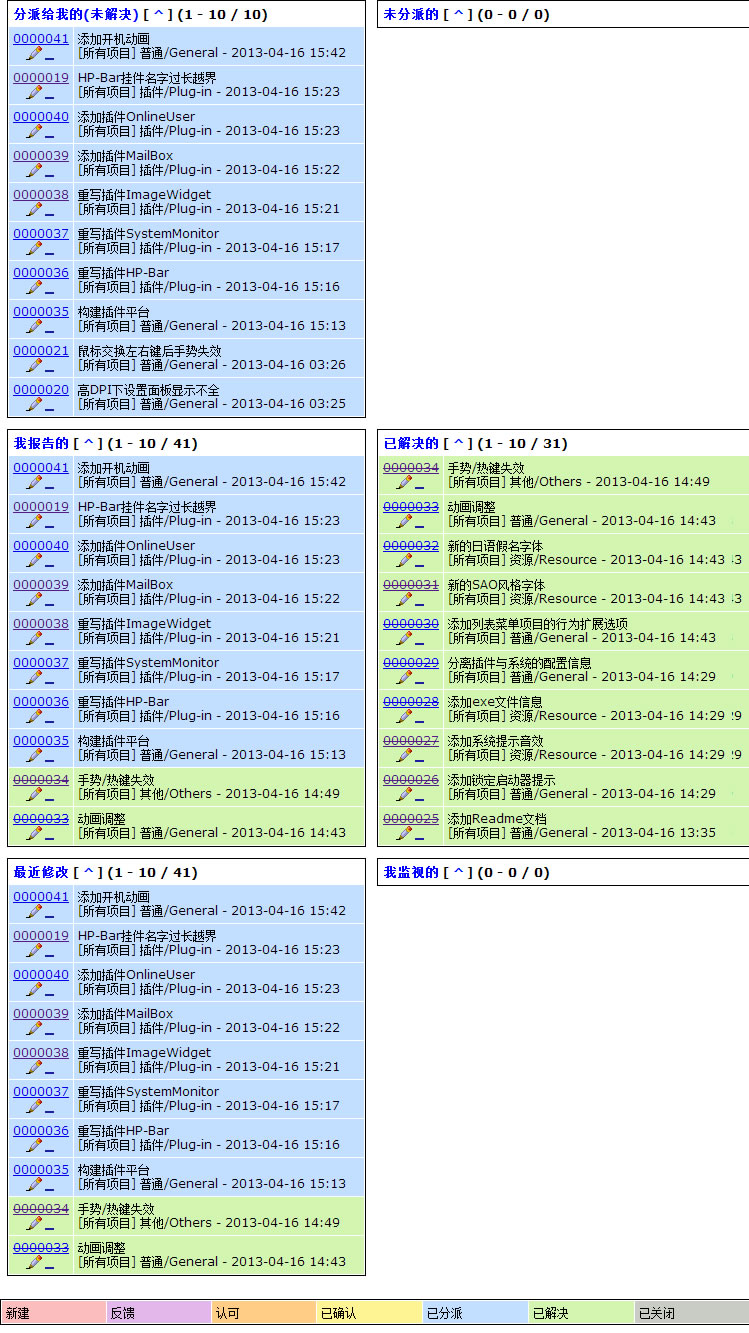
Task: Open the 已解决的 section link
Action: tap(411, 444)
